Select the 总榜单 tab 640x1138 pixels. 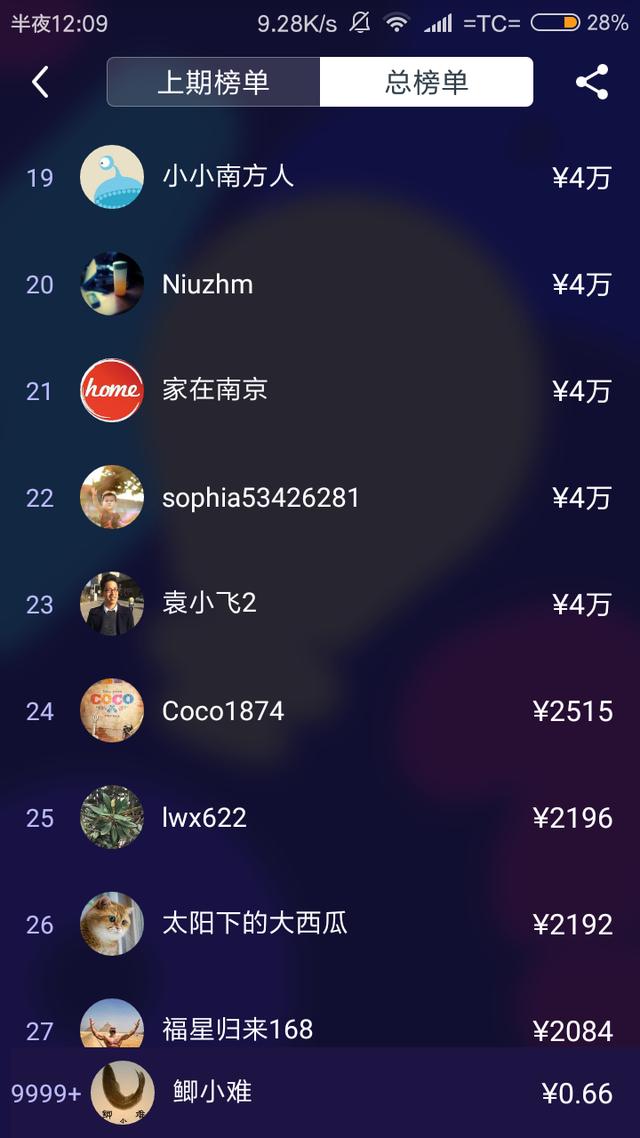pyautogui.click(x=426, y=82)
